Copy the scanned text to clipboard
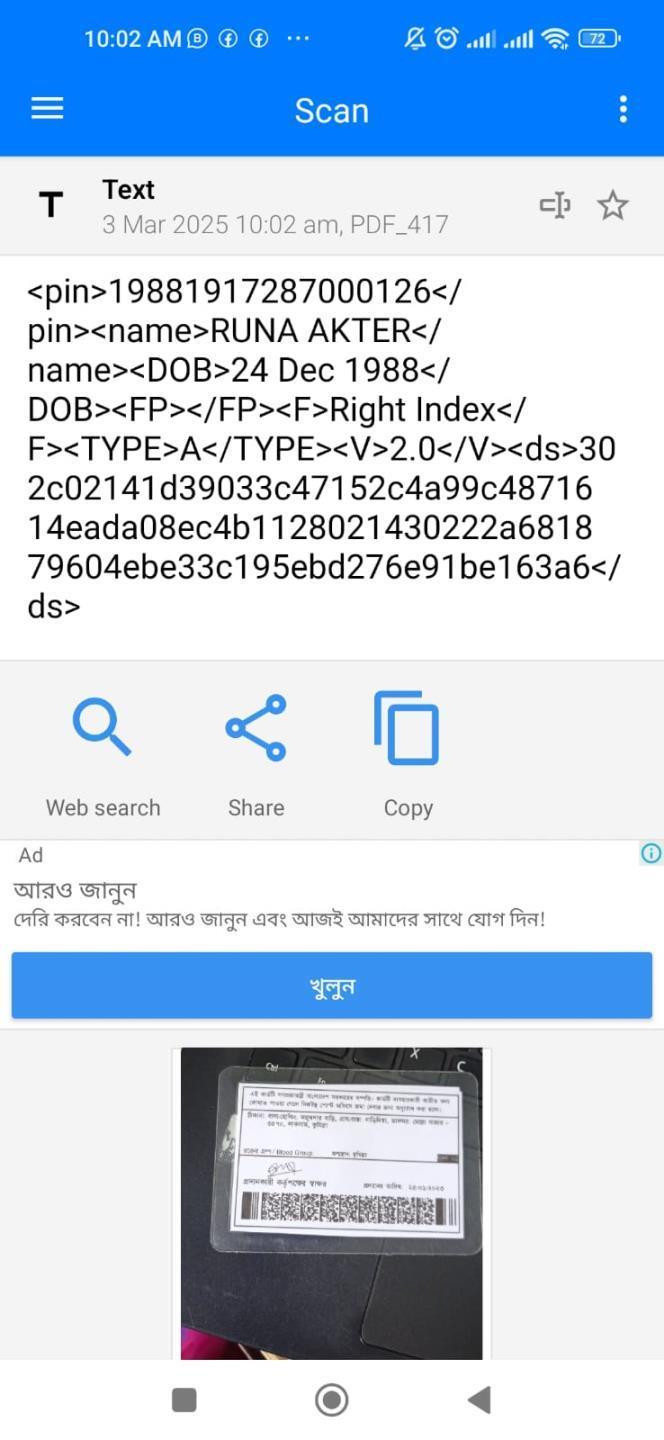The width and height of the screenshot is (664, 1440). point(407,757)
